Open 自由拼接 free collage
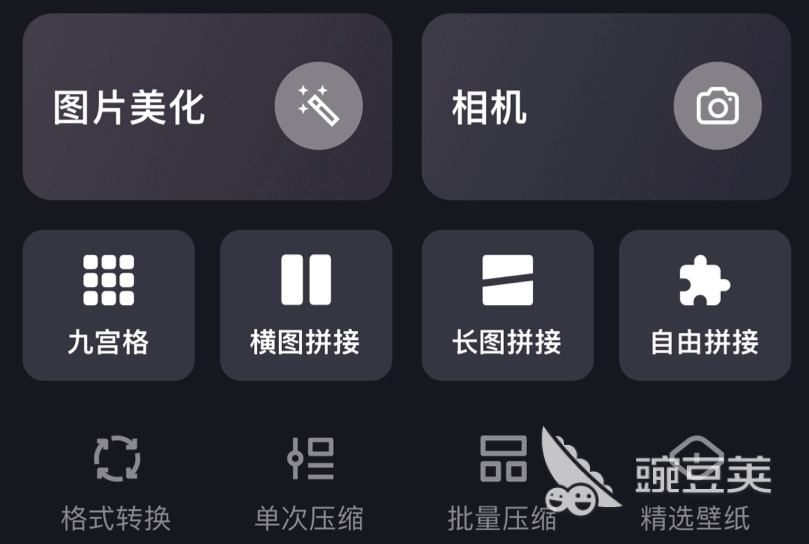 coord(704,305)
